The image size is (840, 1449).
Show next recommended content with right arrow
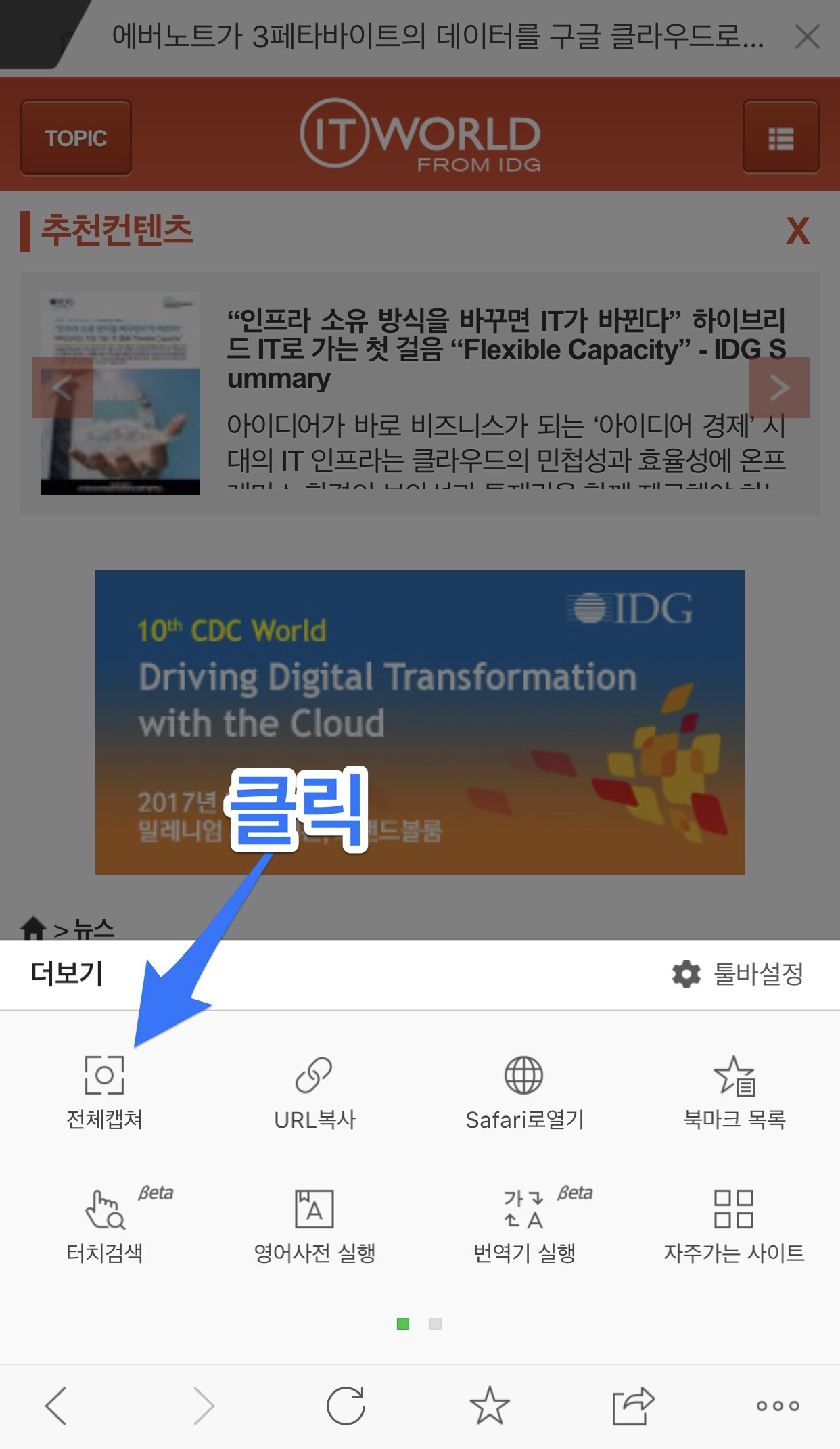[779, 388]
